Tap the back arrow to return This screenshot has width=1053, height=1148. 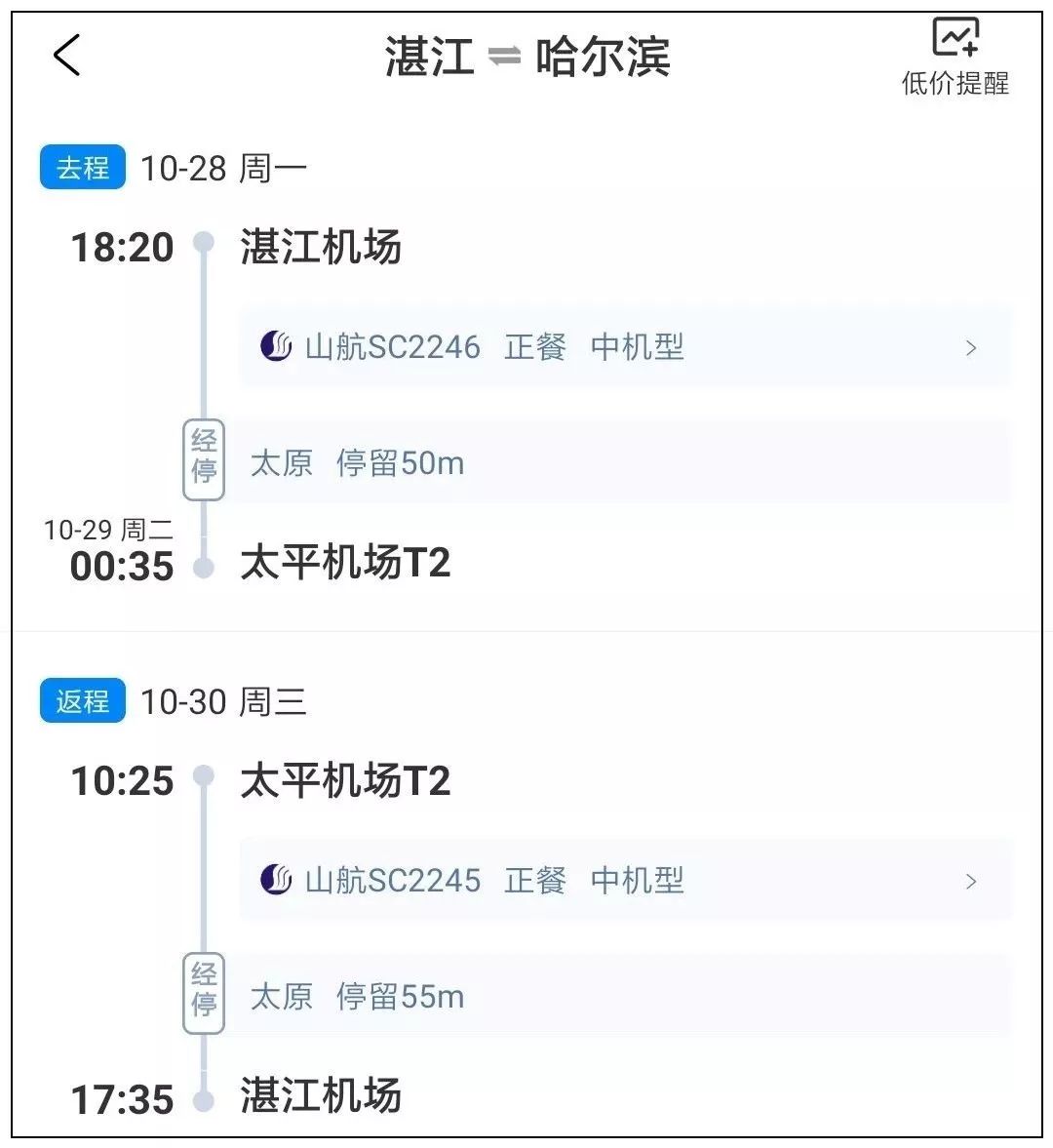(x=66, y=57)
